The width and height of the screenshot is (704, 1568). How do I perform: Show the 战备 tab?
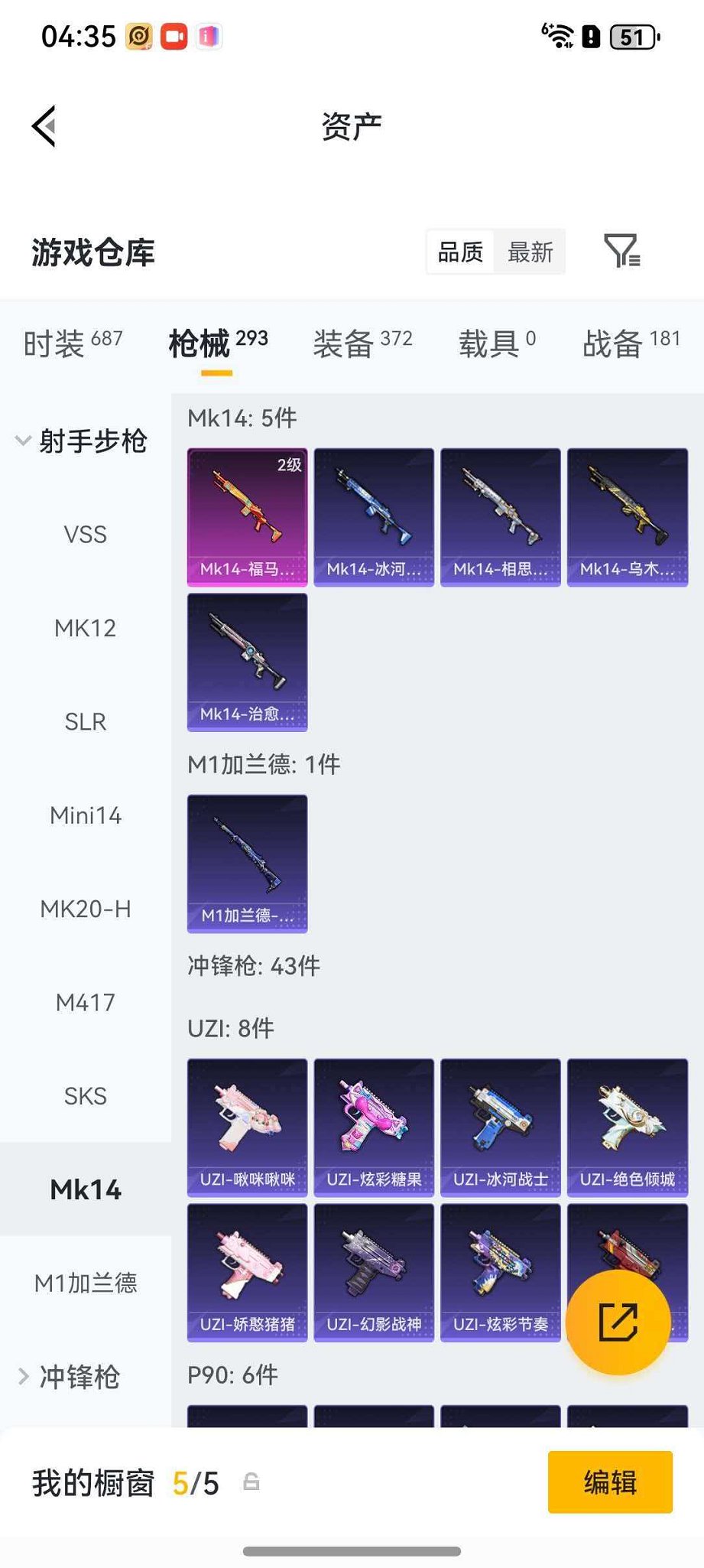pyautogui.click(x=631, y=343)
